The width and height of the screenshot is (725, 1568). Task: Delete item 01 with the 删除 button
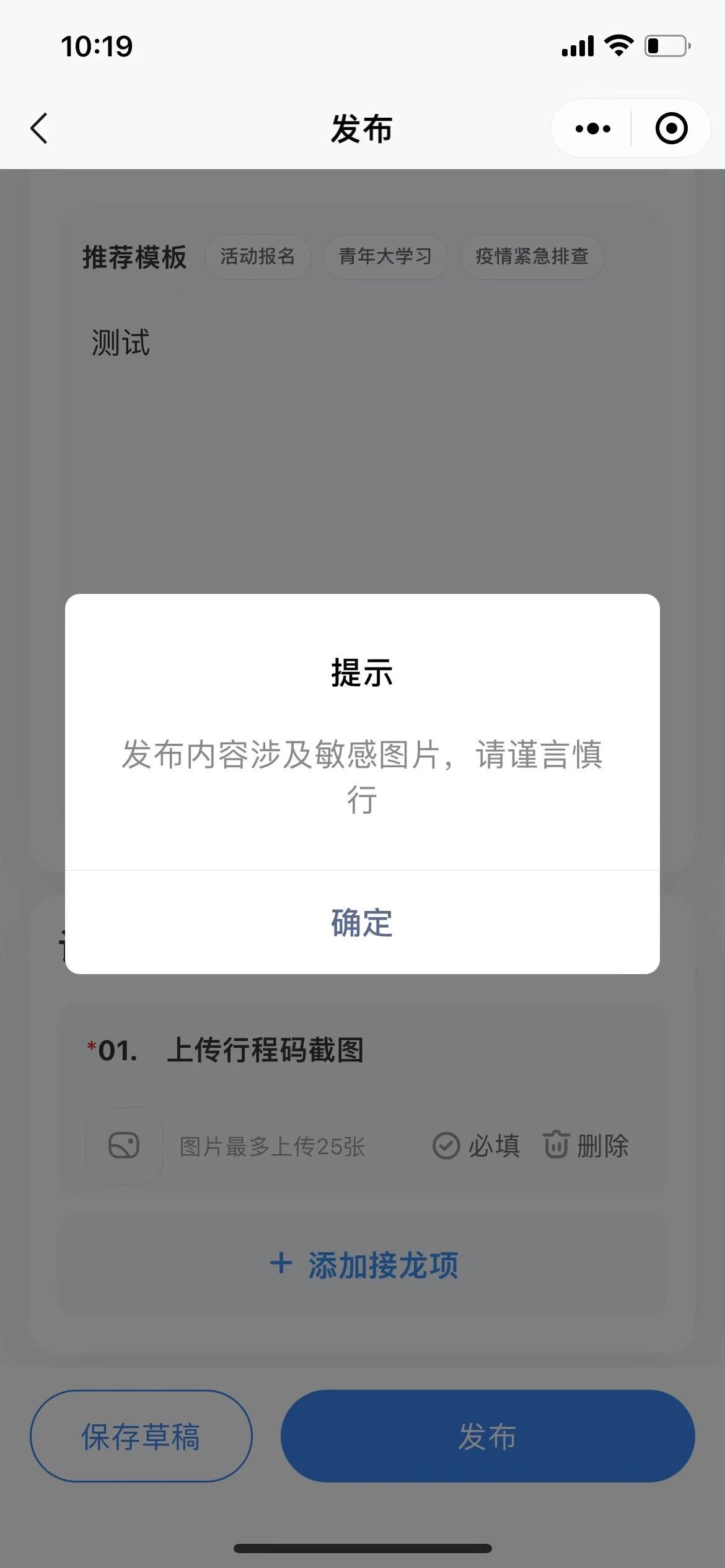pos(586,1146)
